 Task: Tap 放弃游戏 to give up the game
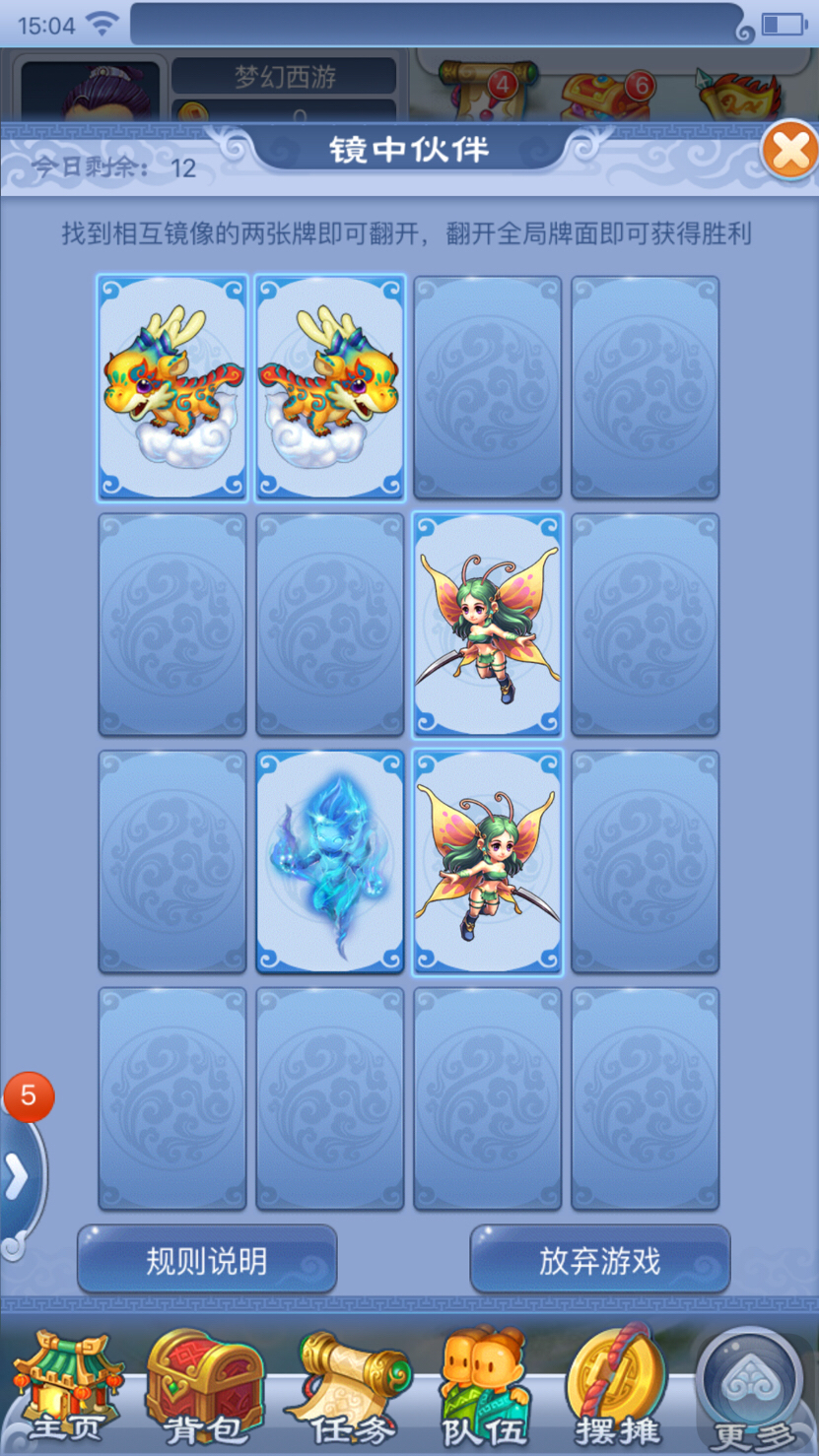(x=599, y=1260)
